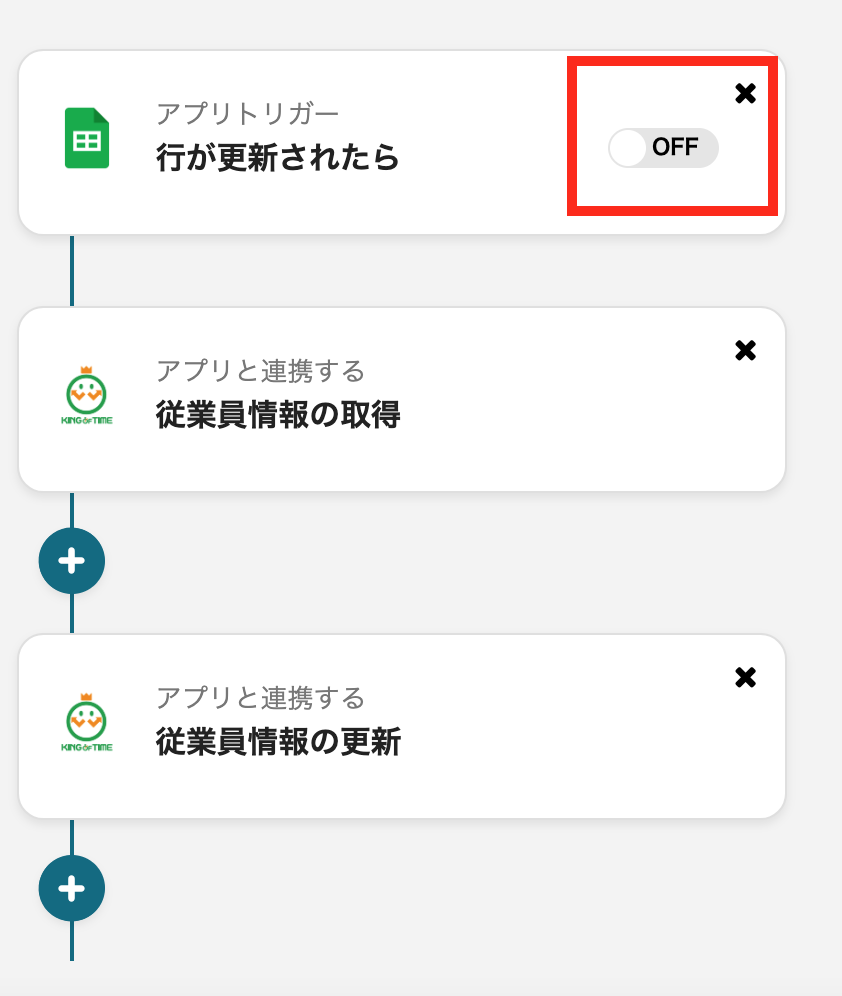842x996 pixels.
Task: Delete the 従業員情報の取得 step
Action: click(745, 351)
